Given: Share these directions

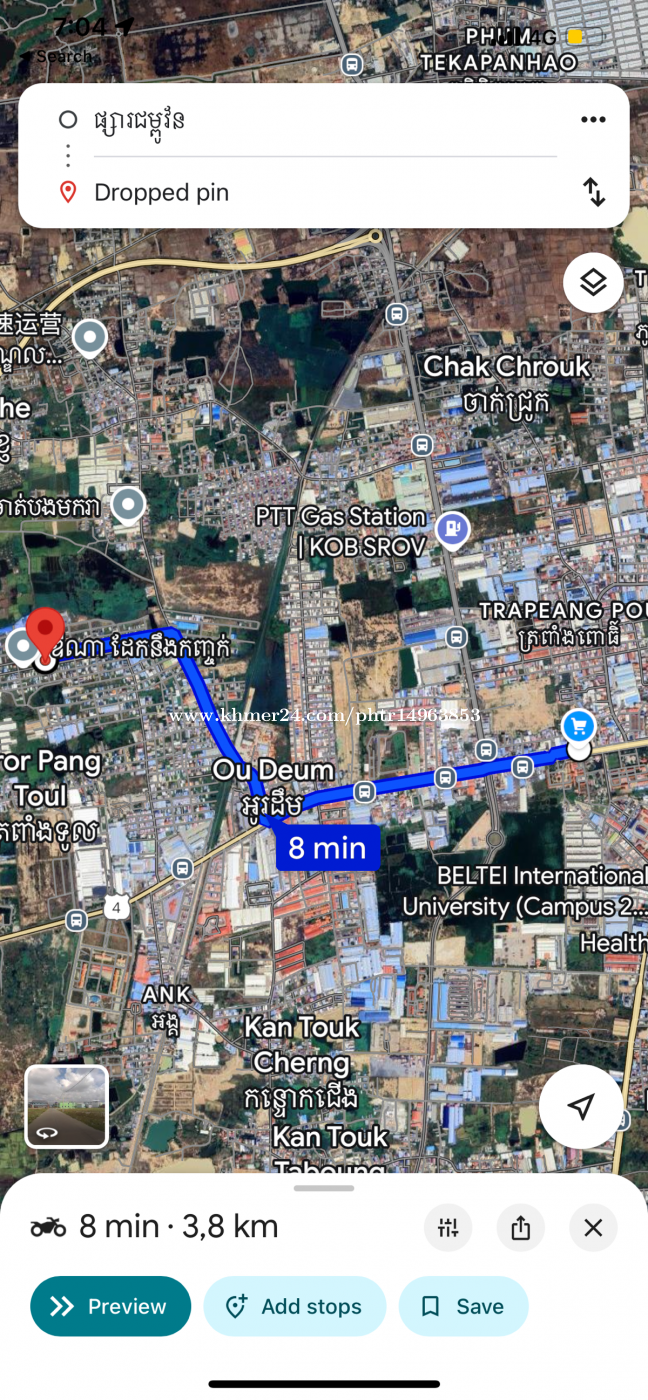Looking at the screenshot, I should (521, 1227).
